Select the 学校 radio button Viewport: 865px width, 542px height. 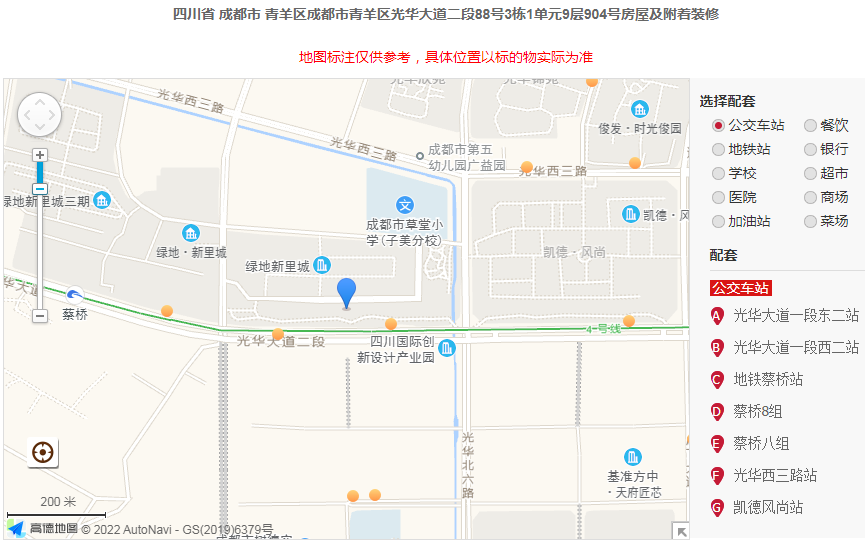coord(718,173)
